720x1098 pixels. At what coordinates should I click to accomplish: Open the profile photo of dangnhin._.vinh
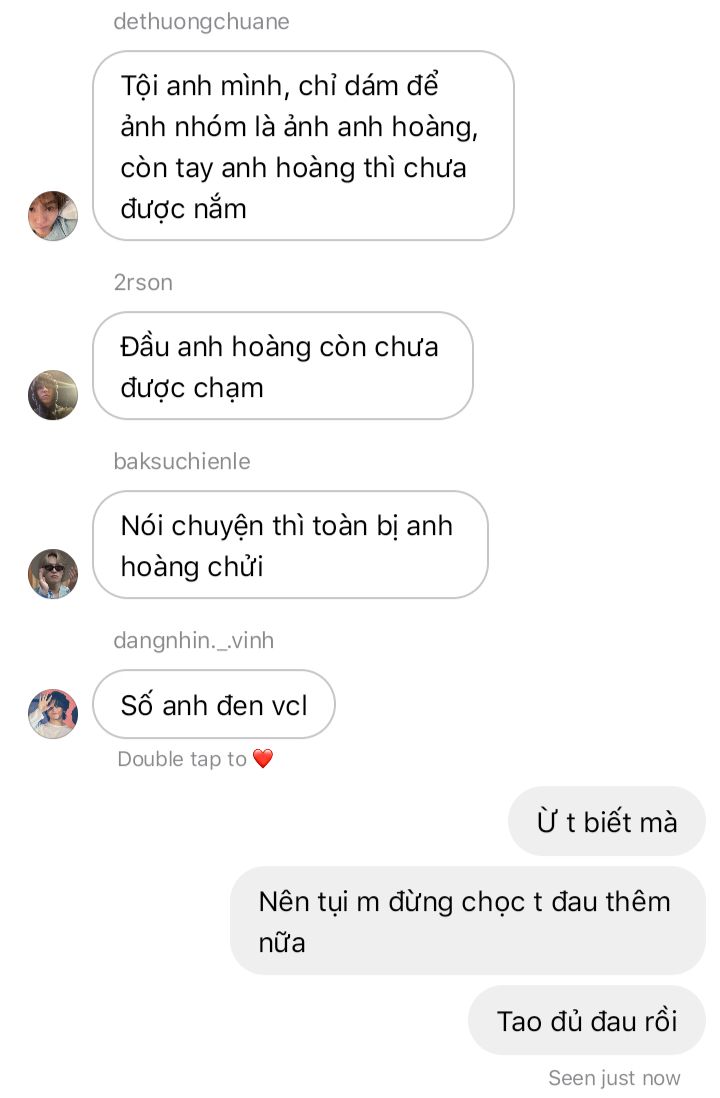pyautogui.click(x=53, y=713)
